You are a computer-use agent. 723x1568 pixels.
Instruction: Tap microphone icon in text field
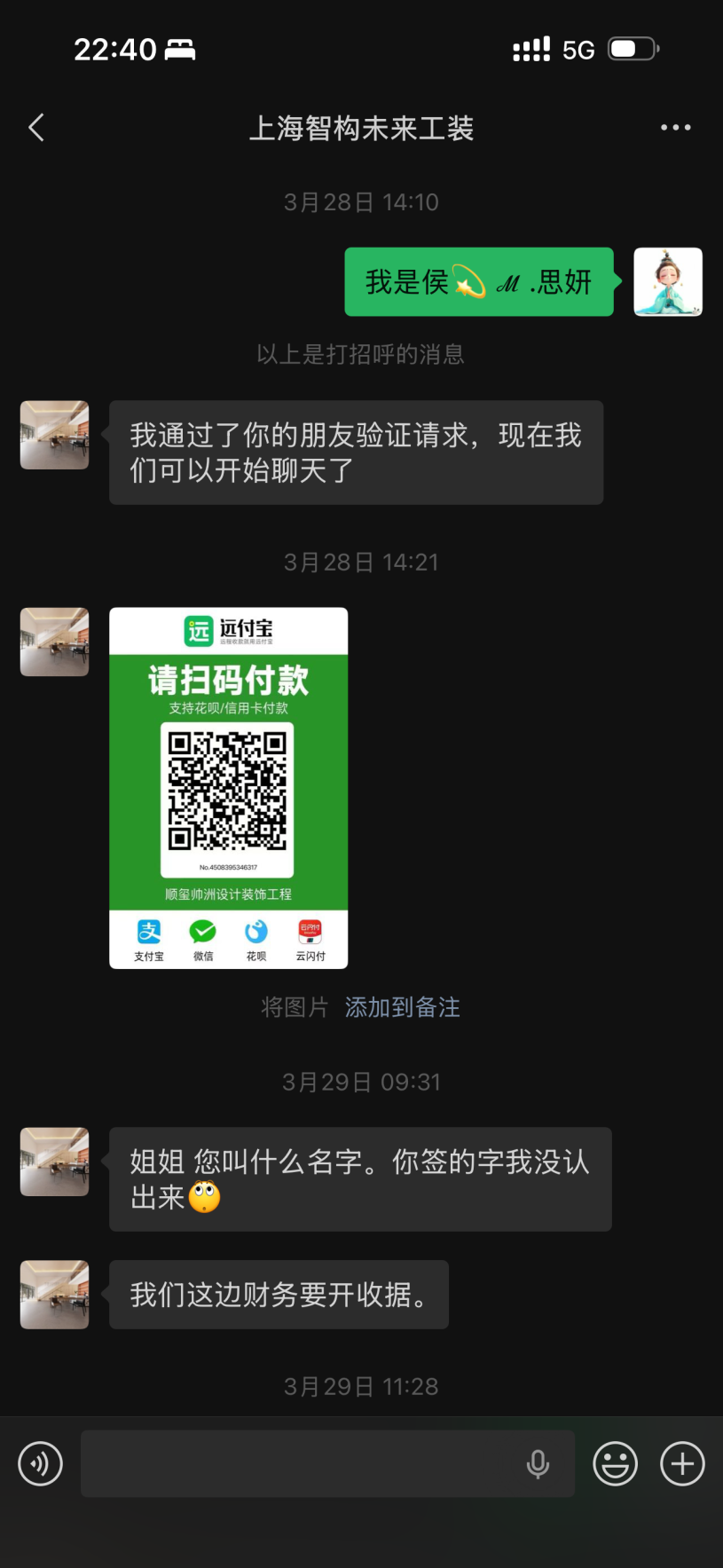[x=538, y=1463]
